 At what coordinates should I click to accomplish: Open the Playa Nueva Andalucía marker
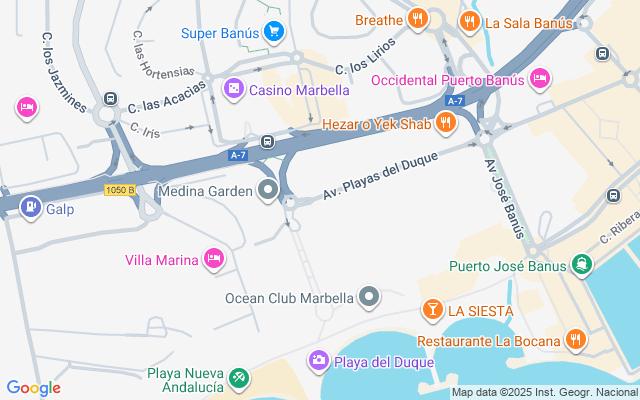(238, 379)
